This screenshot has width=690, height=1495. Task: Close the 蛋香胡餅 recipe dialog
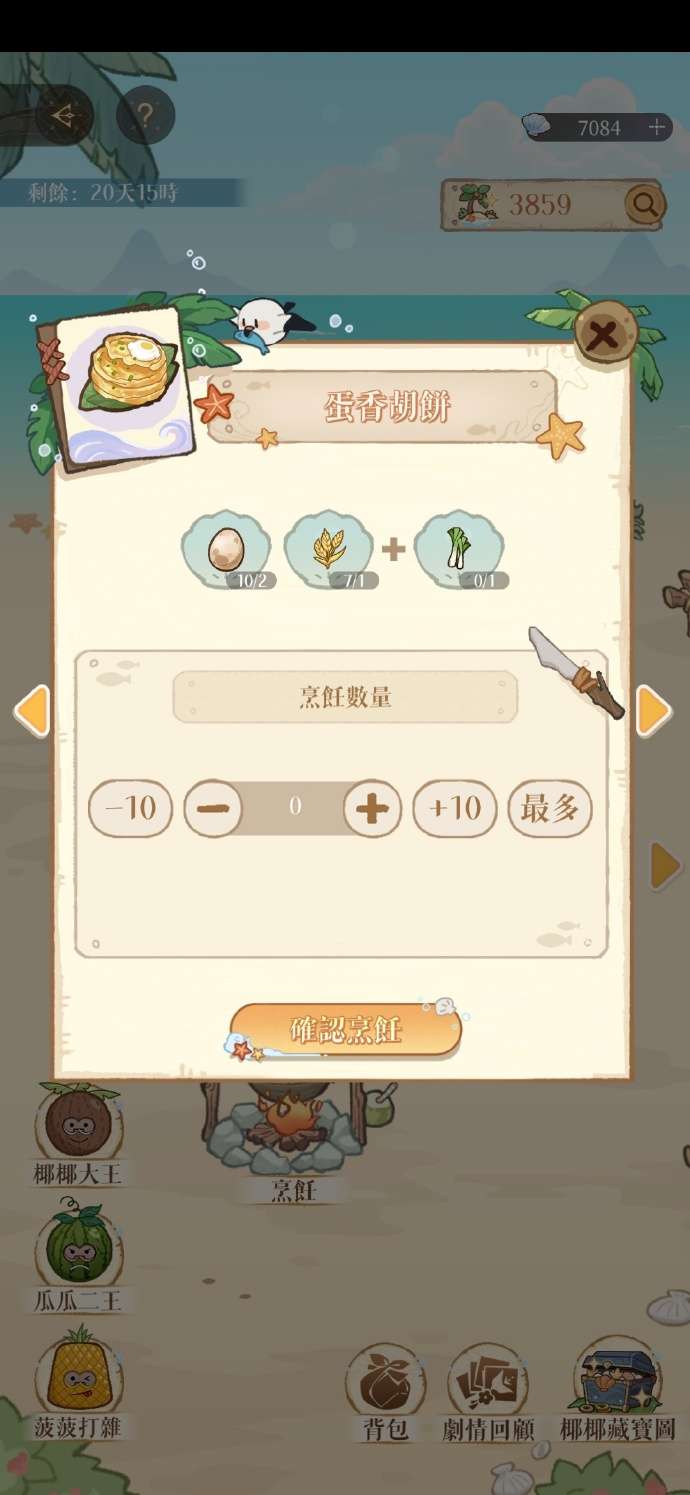pyautogui.click(x=605, y=335)
